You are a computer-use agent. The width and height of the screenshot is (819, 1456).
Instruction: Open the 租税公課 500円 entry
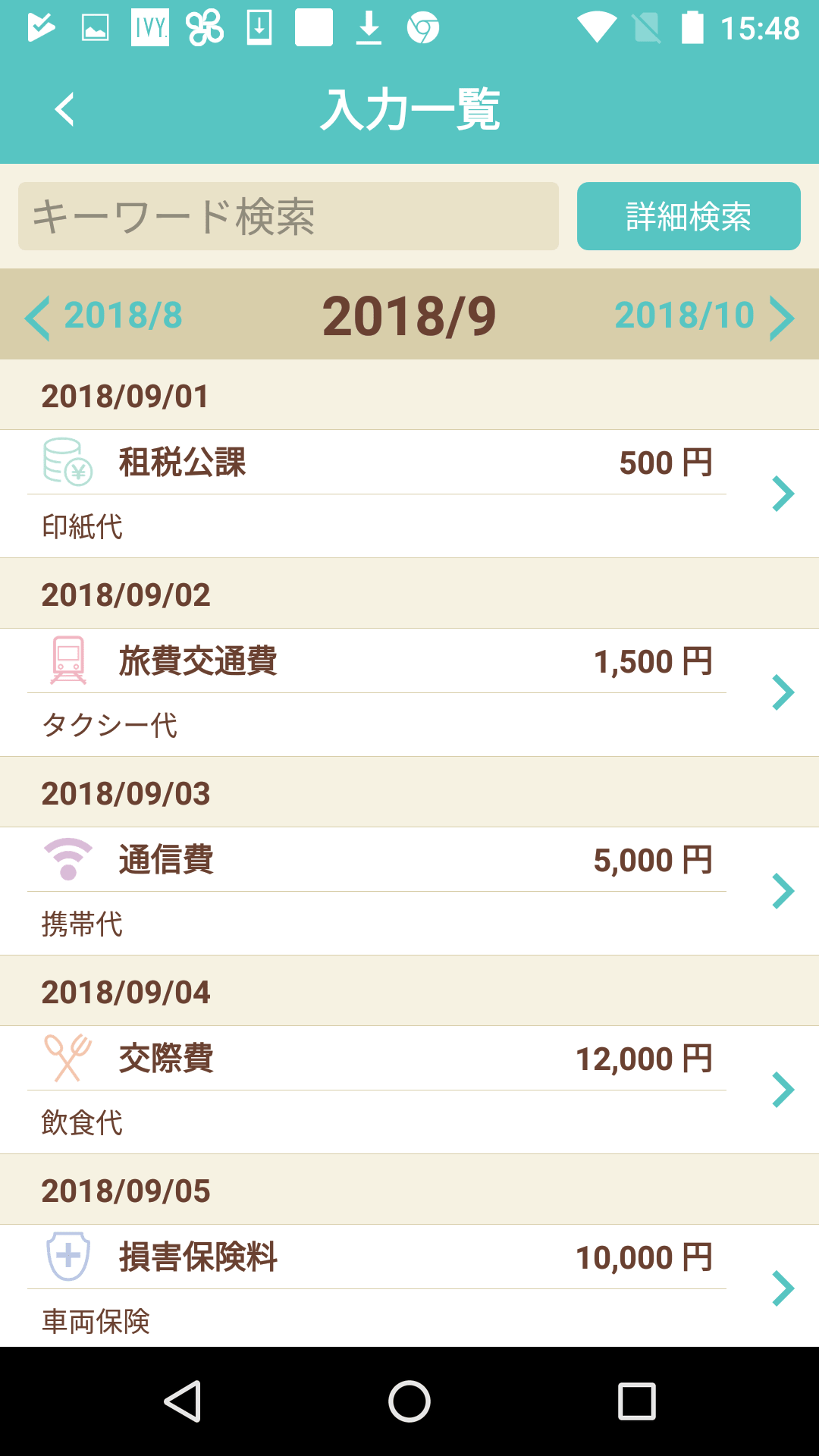[409, 494]
